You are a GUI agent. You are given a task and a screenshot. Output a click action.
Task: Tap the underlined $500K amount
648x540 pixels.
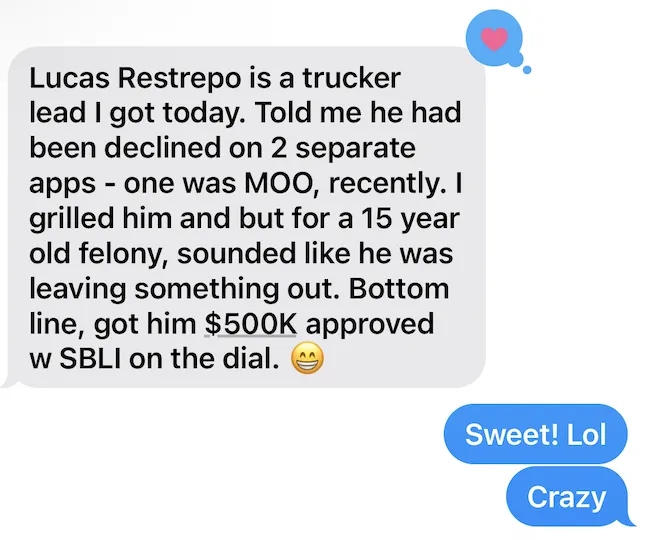[x=251, y=324]
